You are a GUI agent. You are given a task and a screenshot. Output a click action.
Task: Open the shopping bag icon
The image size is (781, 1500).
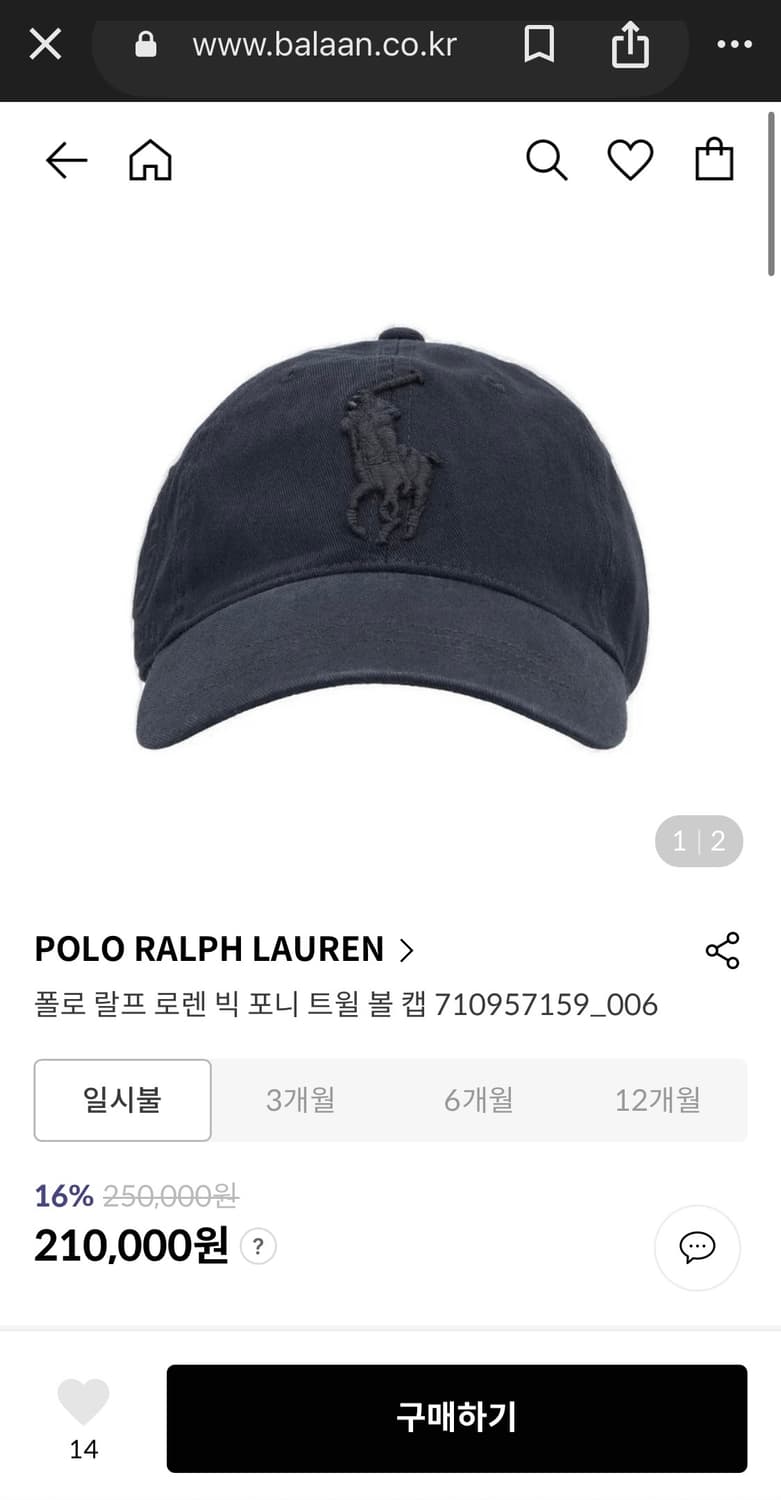(x=714, y=159)
